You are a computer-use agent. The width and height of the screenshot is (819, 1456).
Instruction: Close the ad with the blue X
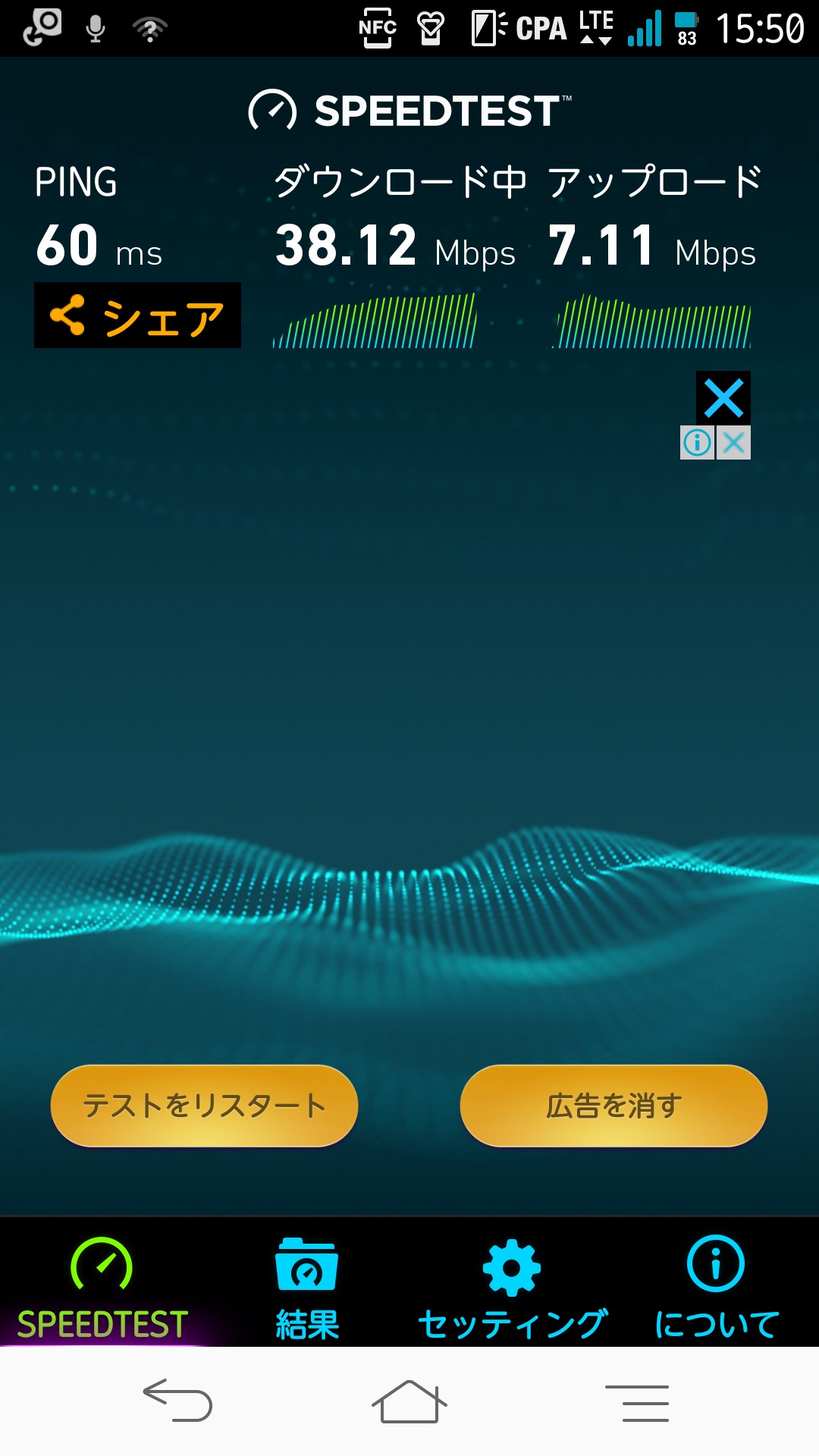tap(723, 398)
